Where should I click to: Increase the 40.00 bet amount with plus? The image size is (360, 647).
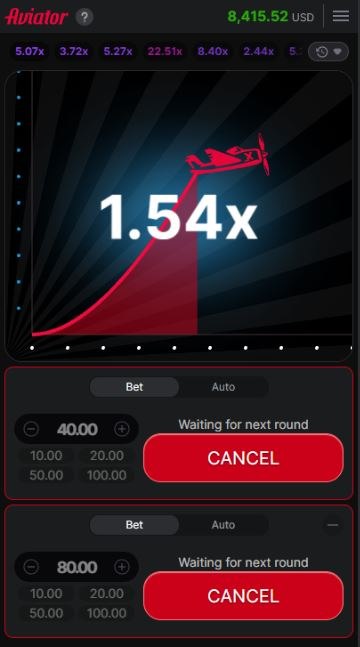[121, 429]
